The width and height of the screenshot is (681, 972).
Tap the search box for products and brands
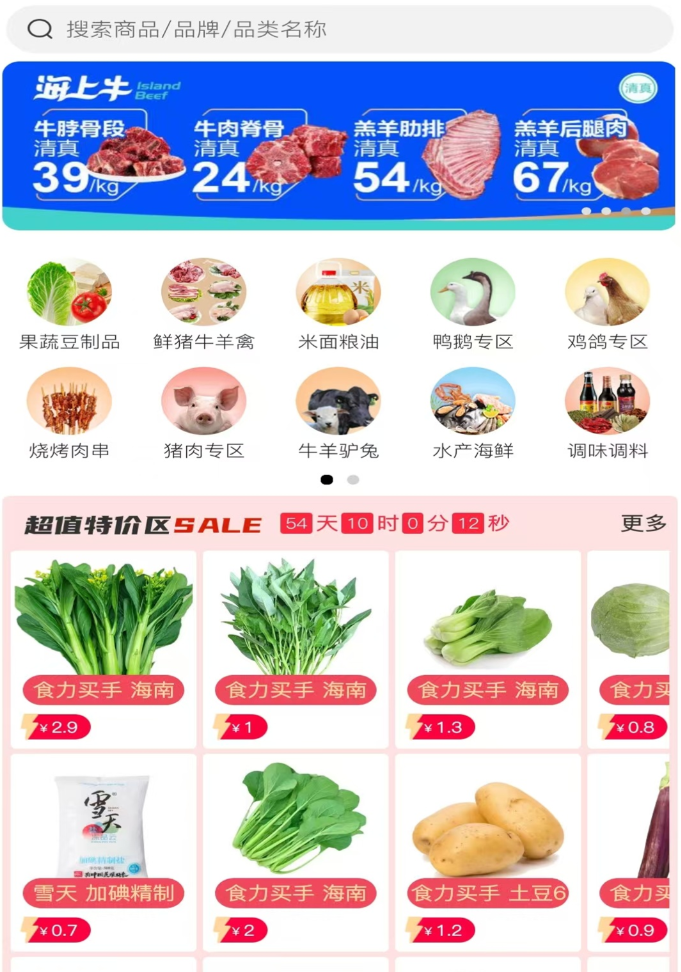coord(340,29)
